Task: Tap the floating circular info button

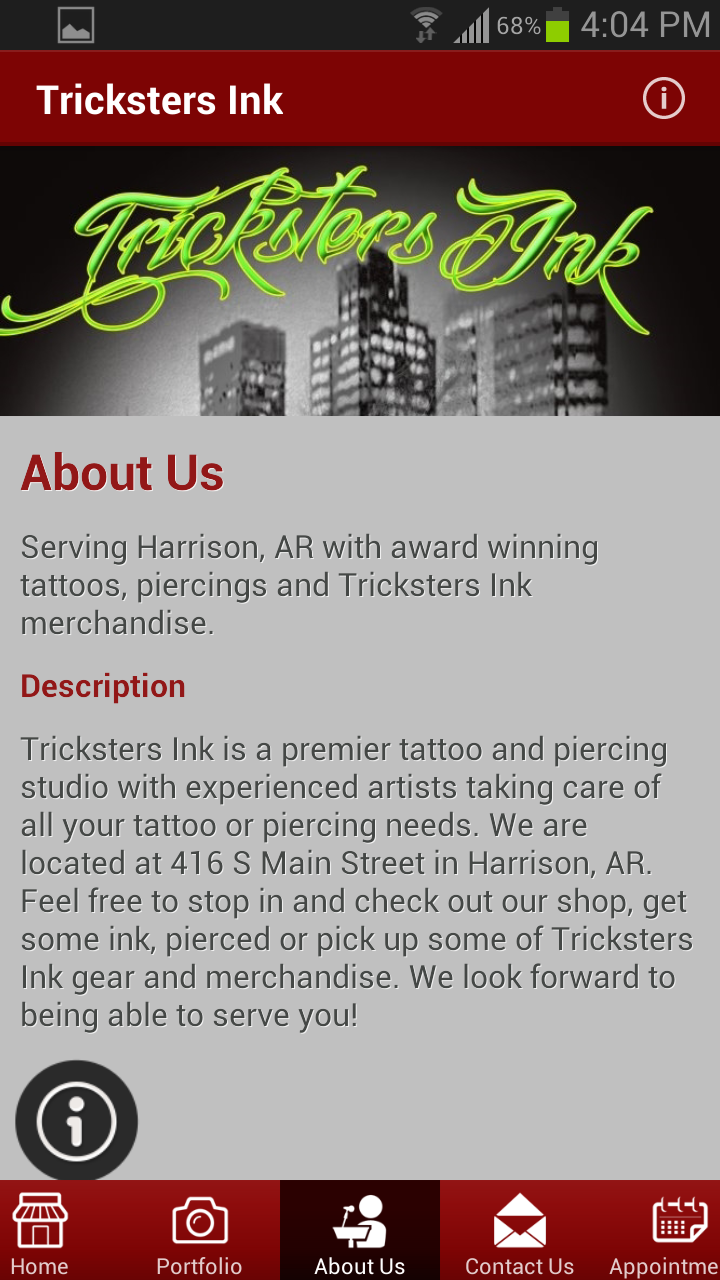Action: click(x=76, y=1121)
